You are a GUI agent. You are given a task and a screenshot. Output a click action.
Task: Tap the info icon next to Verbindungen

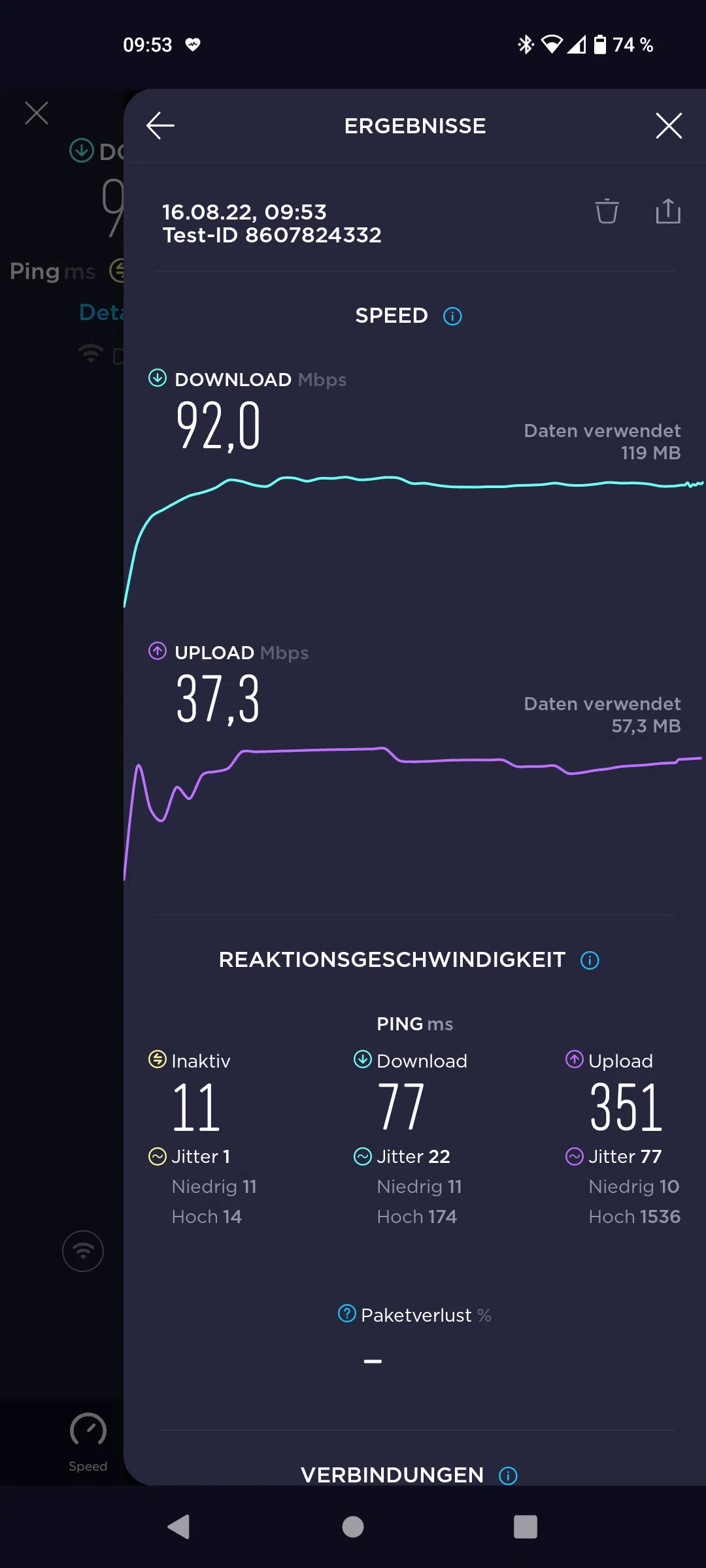(508, 1475)
